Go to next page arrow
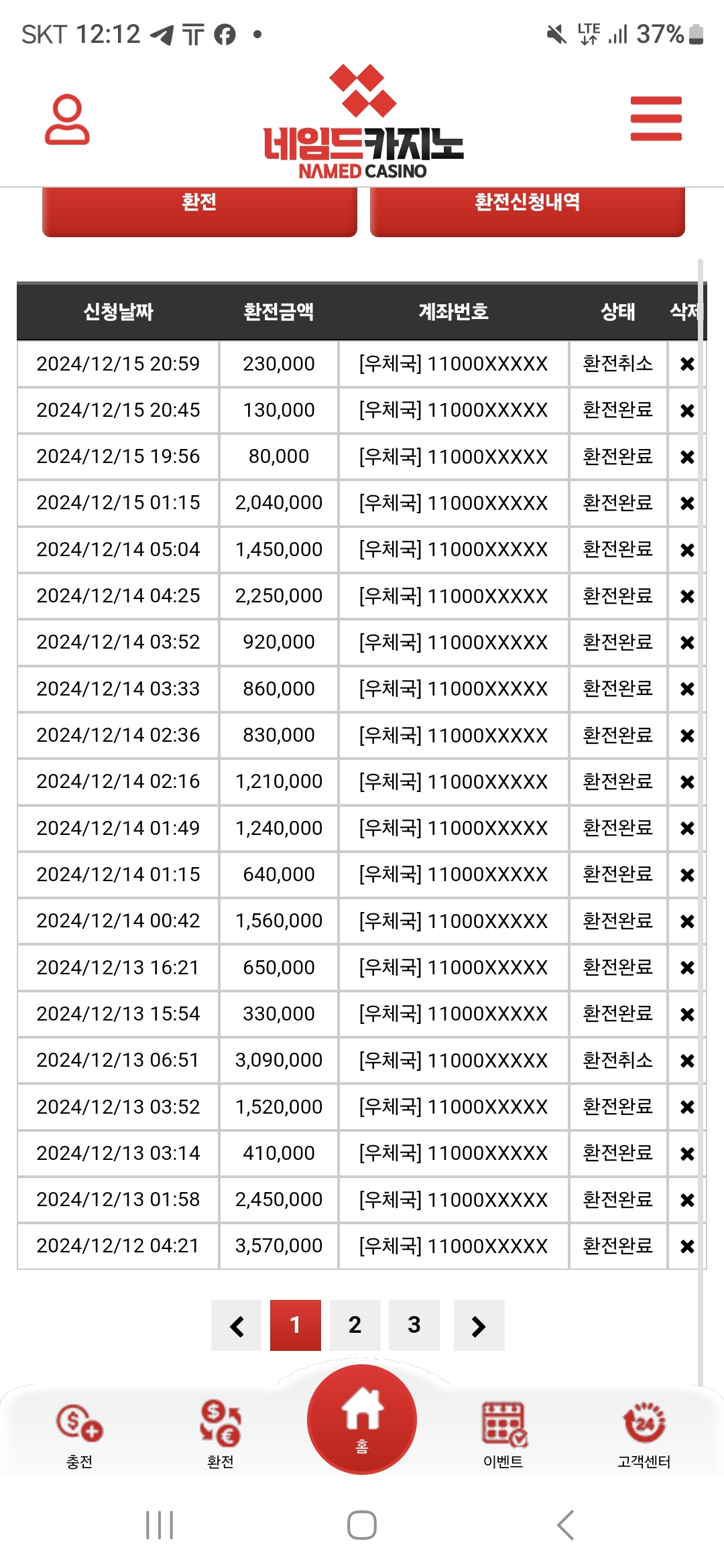Screen dimensions: 724x1568 [479, 1325]
